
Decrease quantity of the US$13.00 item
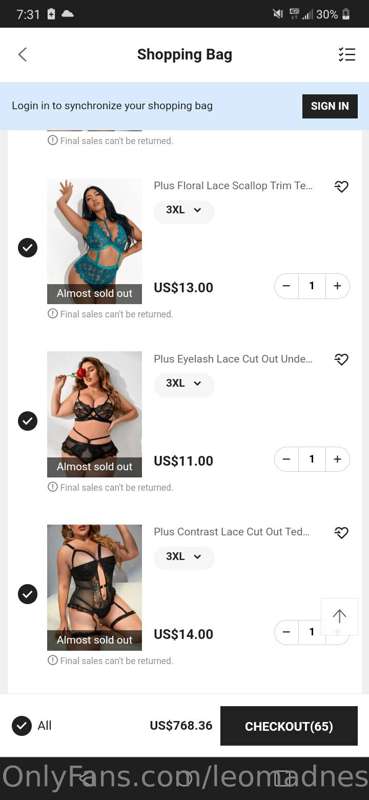point(286,286)
